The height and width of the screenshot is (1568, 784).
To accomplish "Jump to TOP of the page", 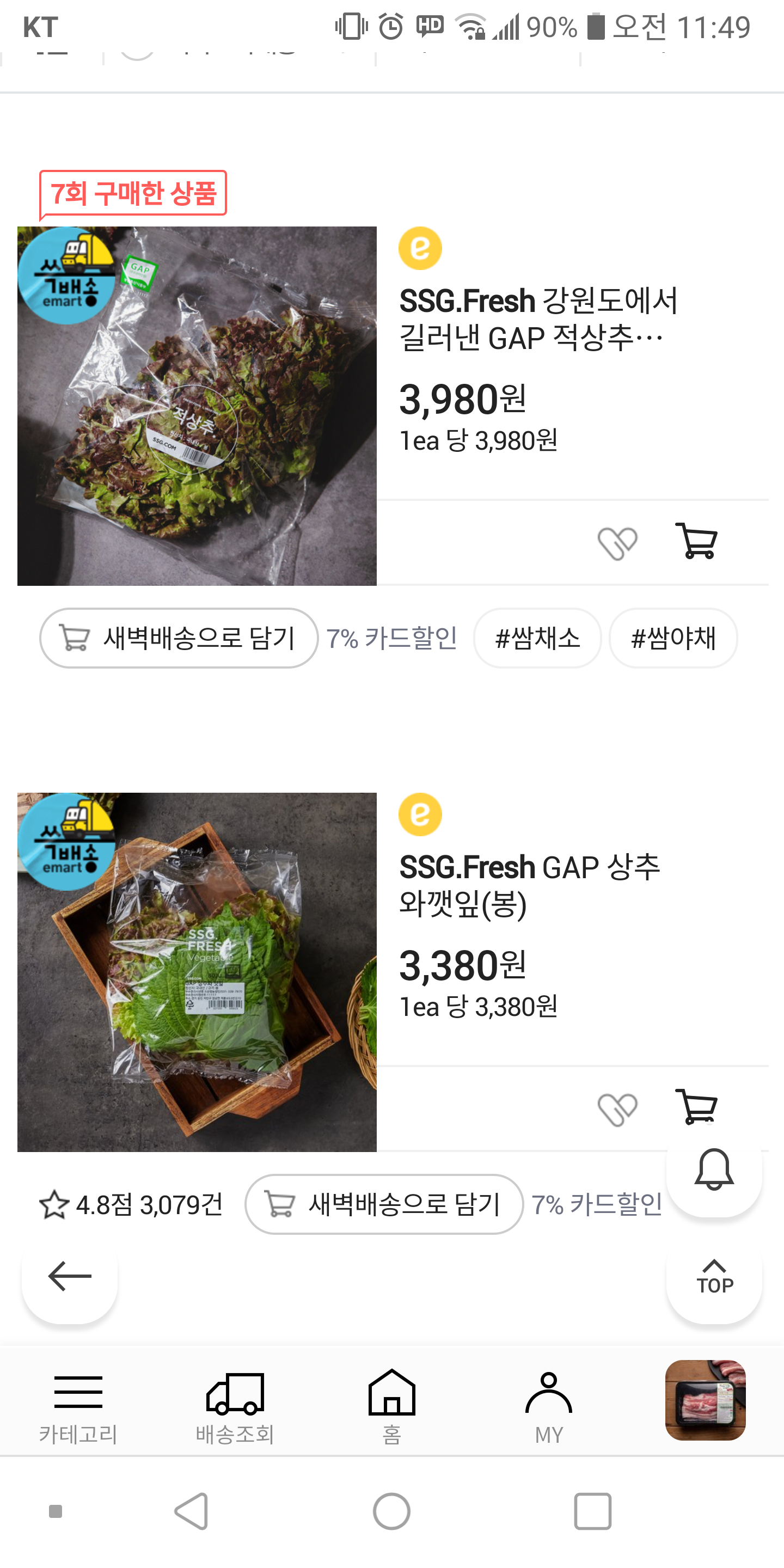I will point(714,1276).
